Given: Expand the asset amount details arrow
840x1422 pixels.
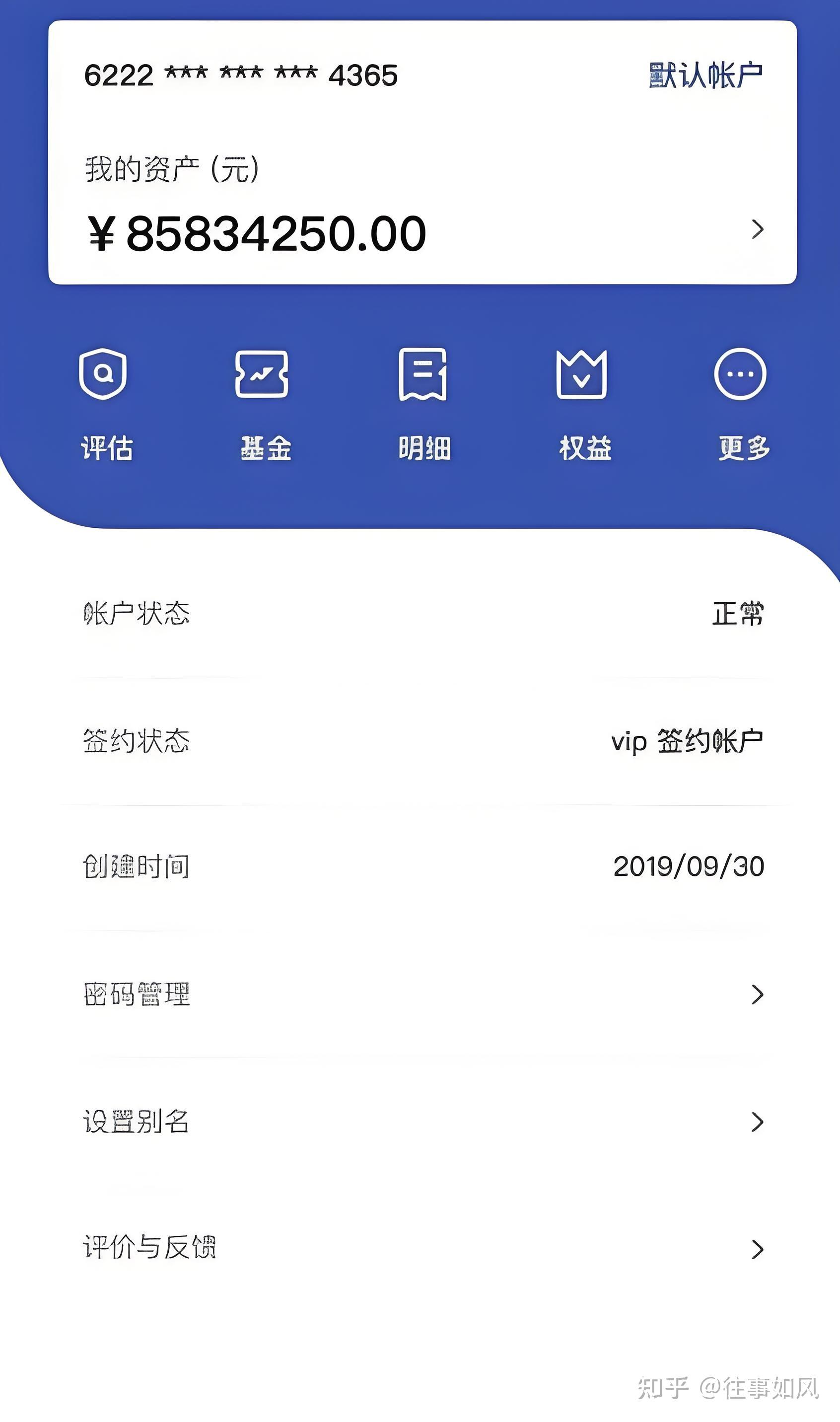Looking at the screenshot, I should pyautogui.click(x=758, y=229).
